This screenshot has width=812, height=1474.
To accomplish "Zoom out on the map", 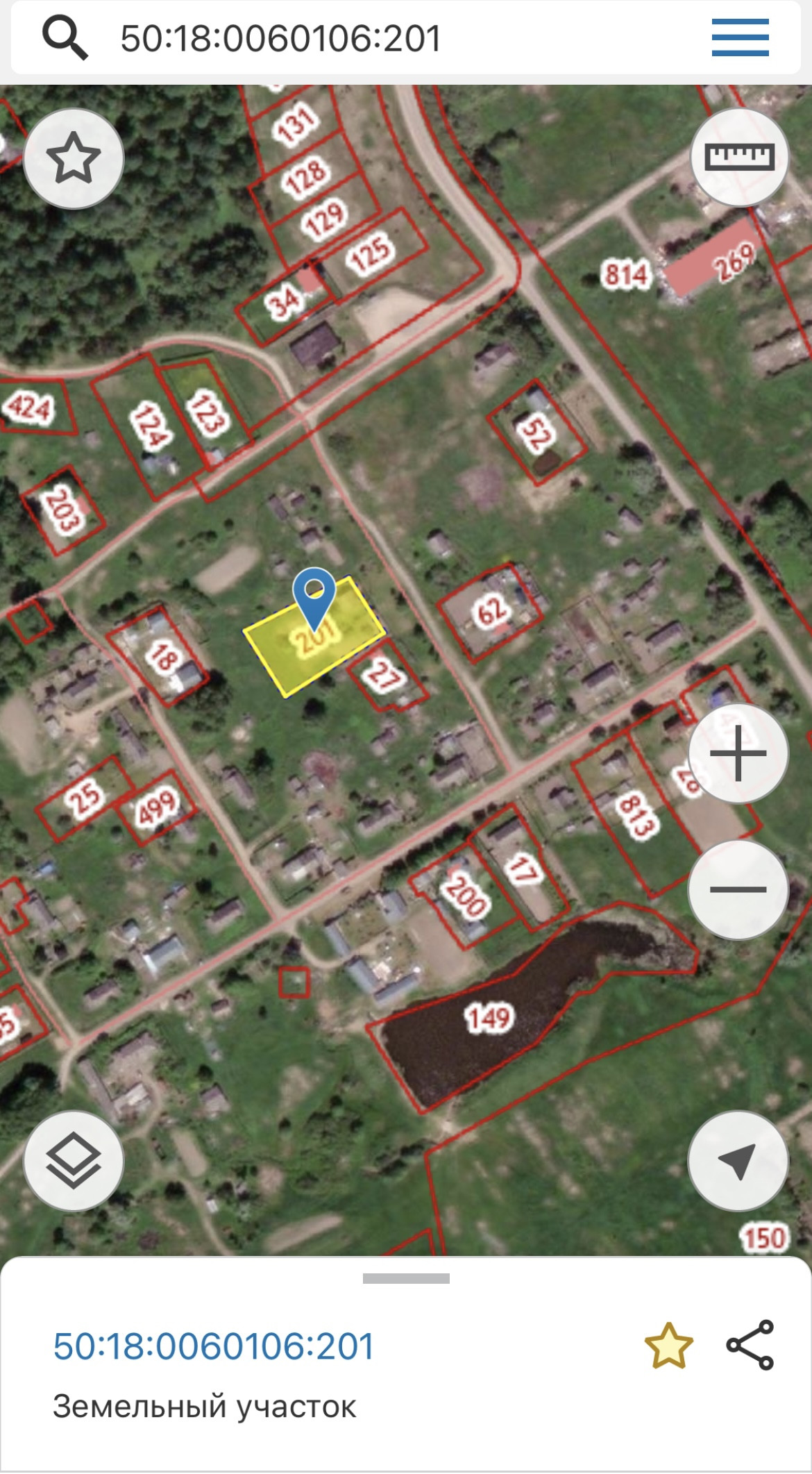I will [738, 889].
